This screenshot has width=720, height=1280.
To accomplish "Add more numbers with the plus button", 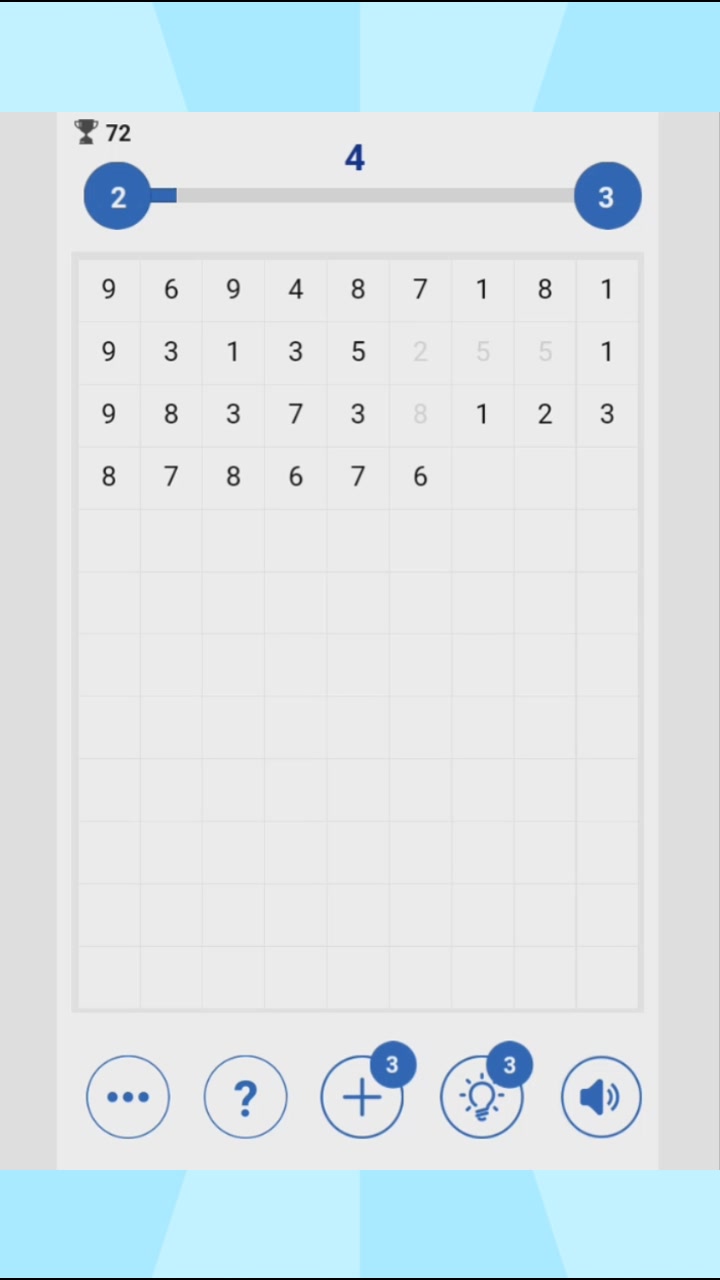I will (x=362, y=1097).
